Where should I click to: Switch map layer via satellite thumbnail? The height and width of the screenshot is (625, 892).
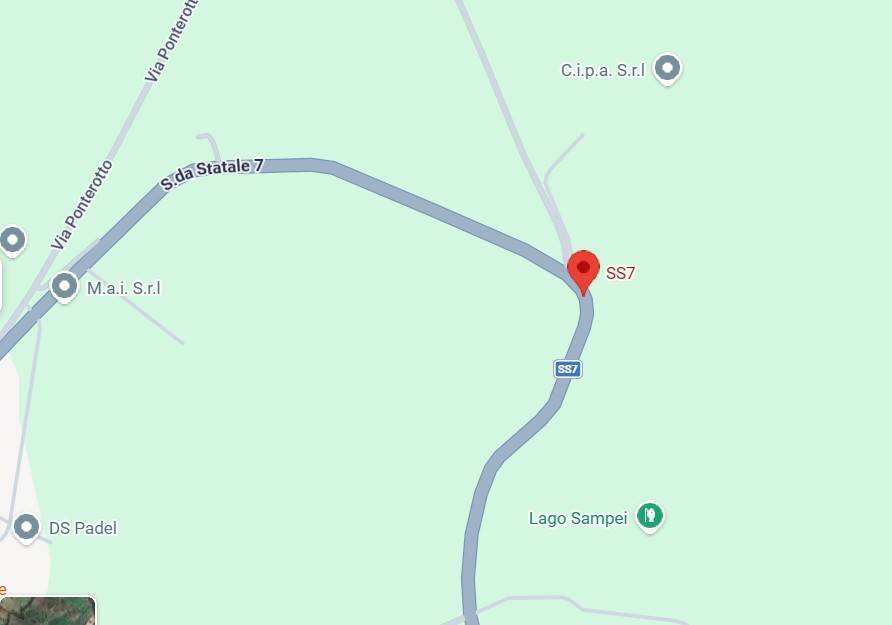(x=47, y=610)
